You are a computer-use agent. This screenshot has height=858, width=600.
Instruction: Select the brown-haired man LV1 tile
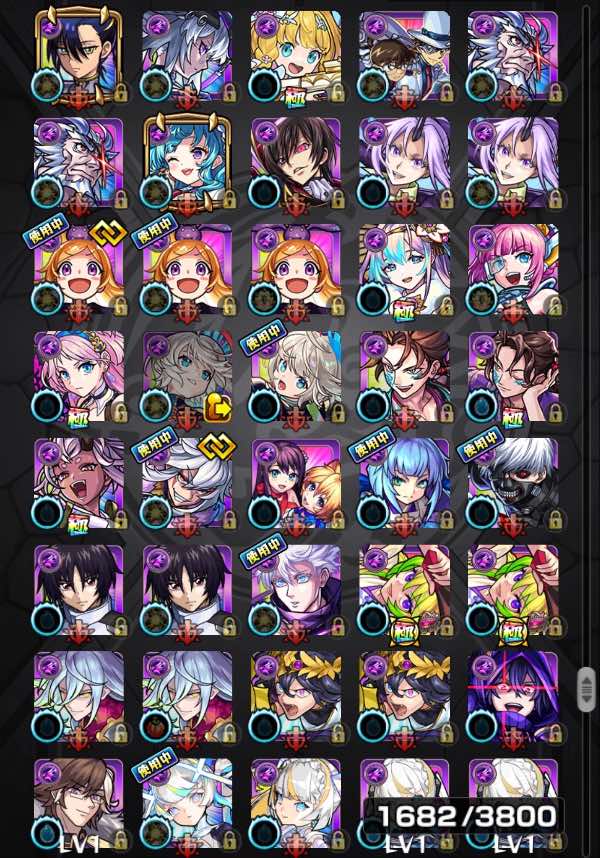pyautogui.click(x=79, y=802)
